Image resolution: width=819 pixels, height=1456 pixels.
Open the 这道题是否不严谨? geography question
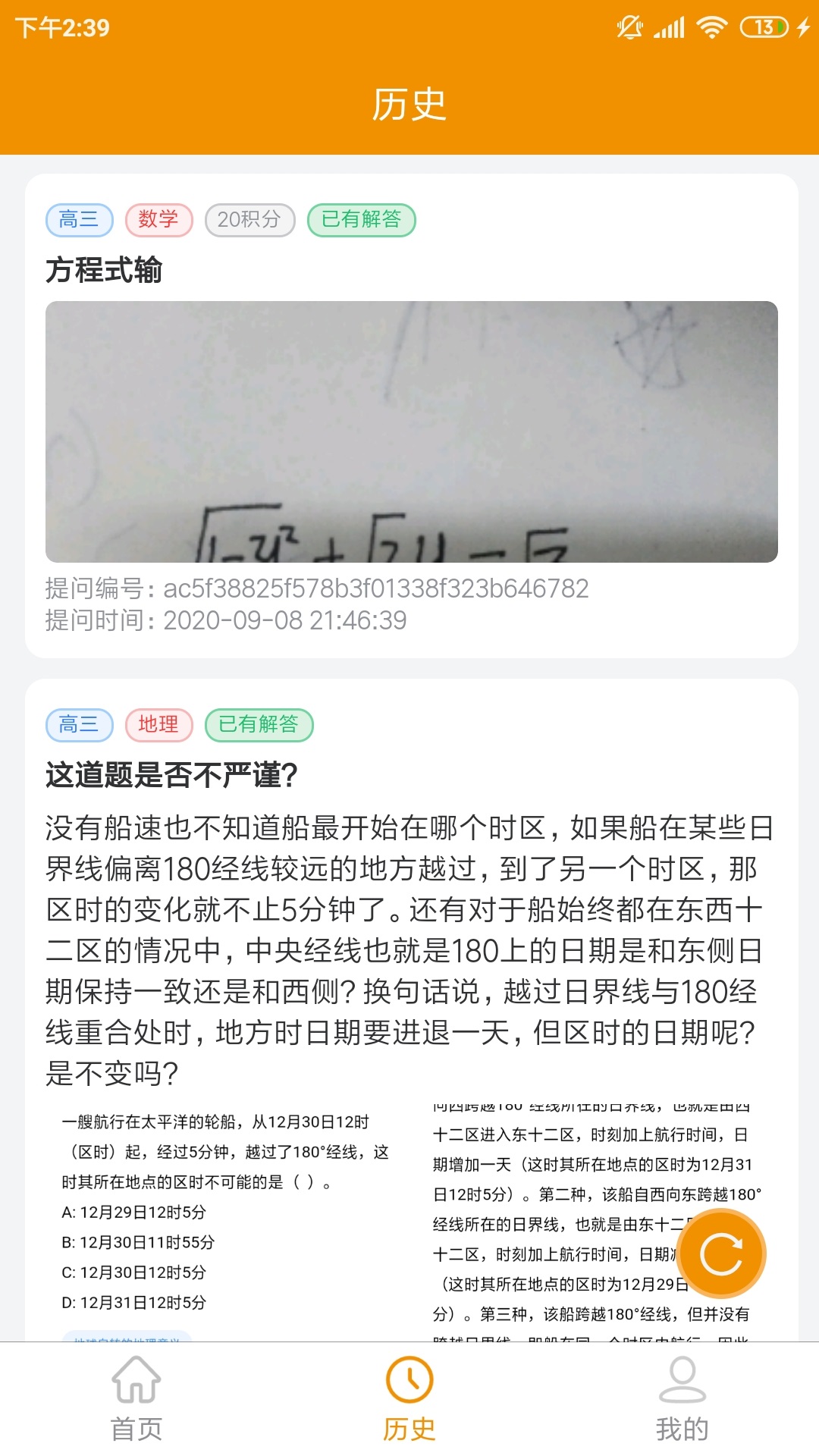(411, 1010)
